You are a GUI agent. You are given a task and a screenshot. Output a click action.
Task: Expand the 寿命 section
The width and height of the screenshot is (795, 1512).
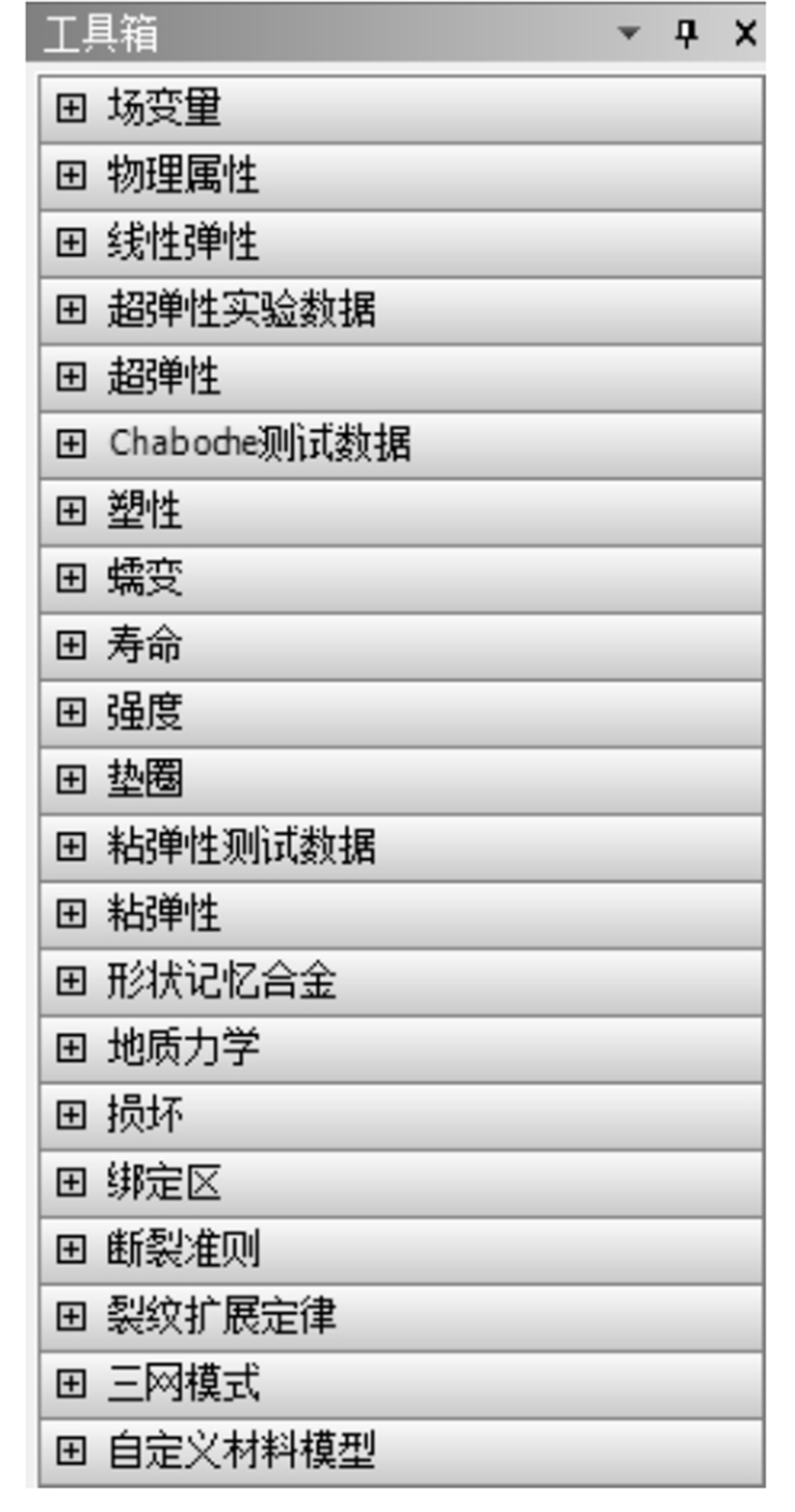(x=71, y=645)
